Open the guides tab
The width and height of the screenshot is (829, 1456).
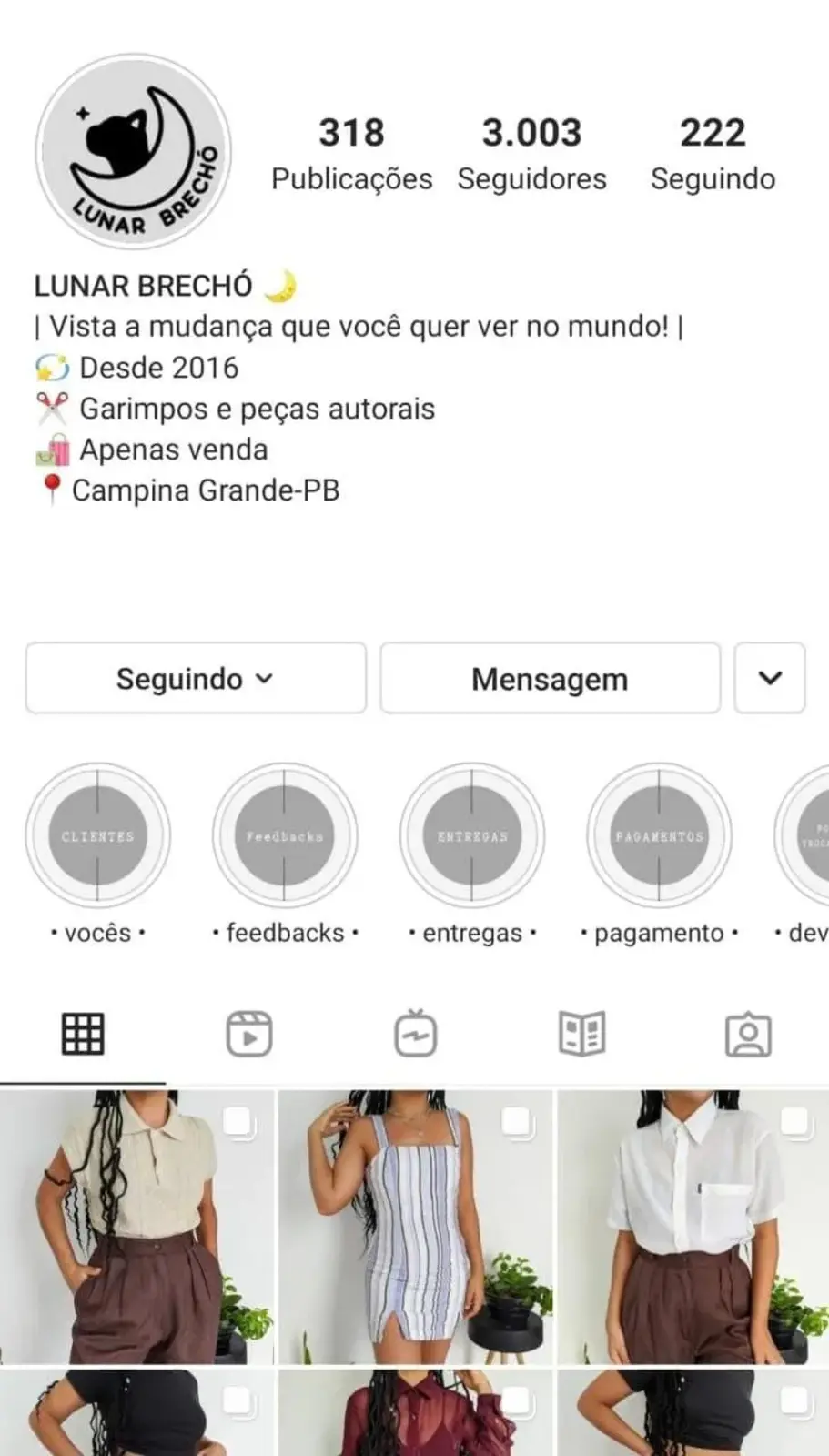(582, 1035)
